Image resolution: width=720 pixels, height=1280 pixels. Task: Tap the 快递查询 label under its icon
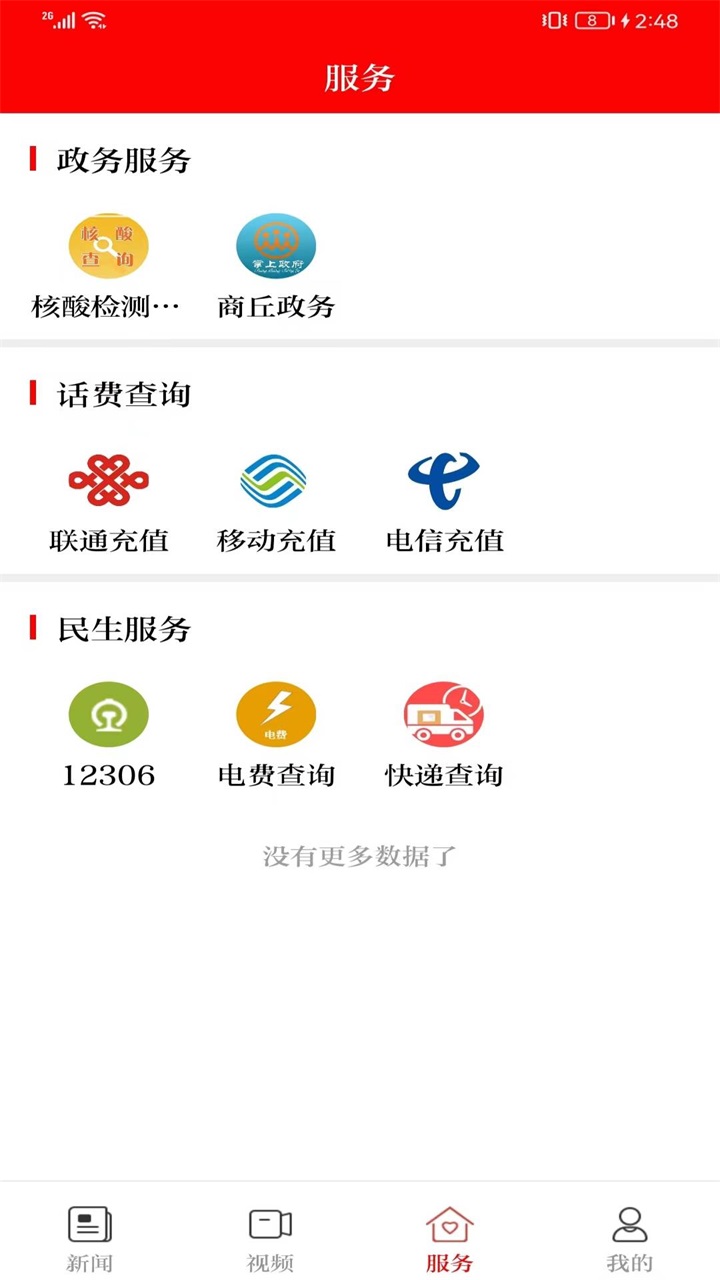point(443,775)
